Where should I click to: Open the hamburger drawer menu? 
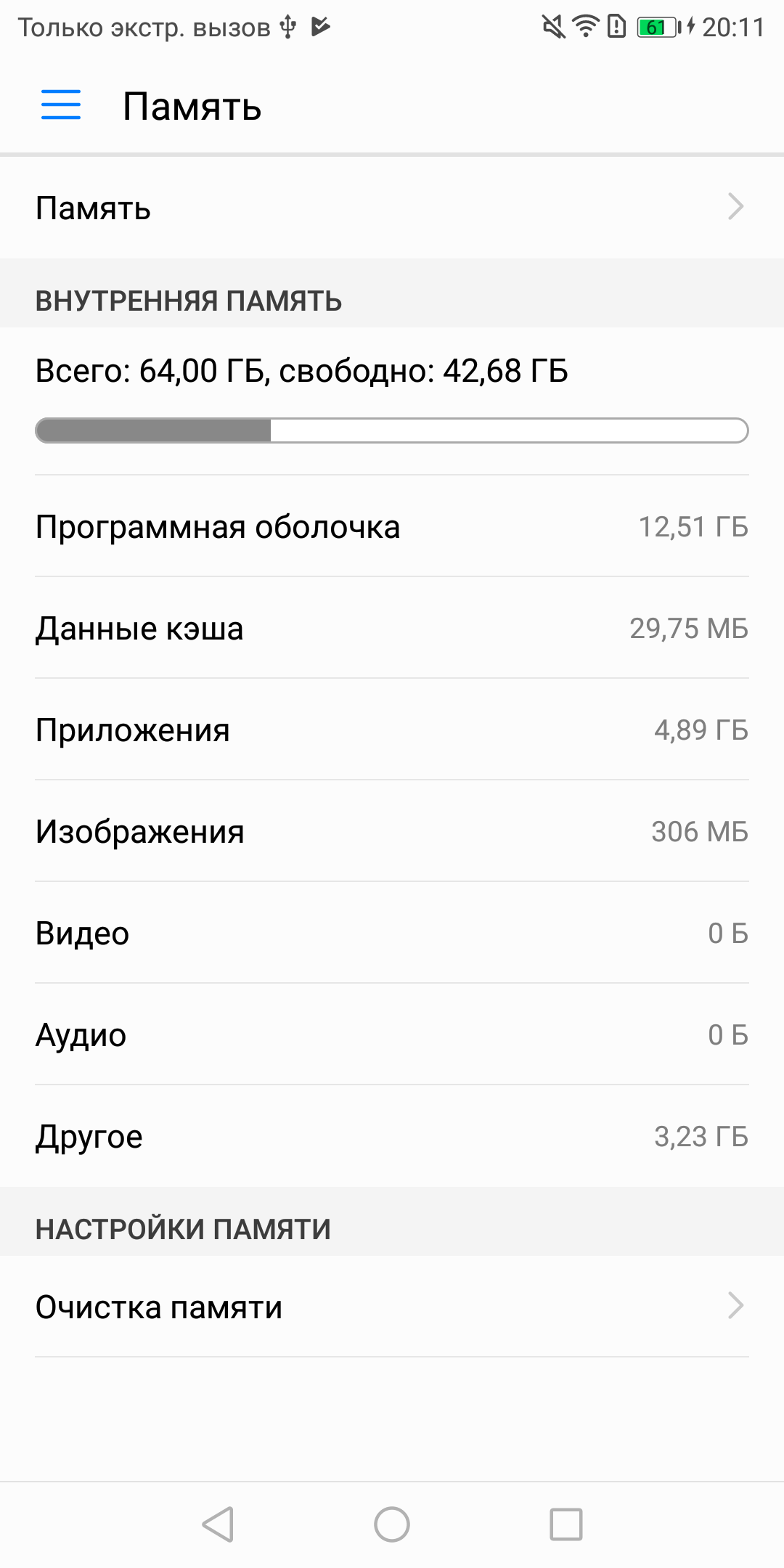tap(61, 105)
